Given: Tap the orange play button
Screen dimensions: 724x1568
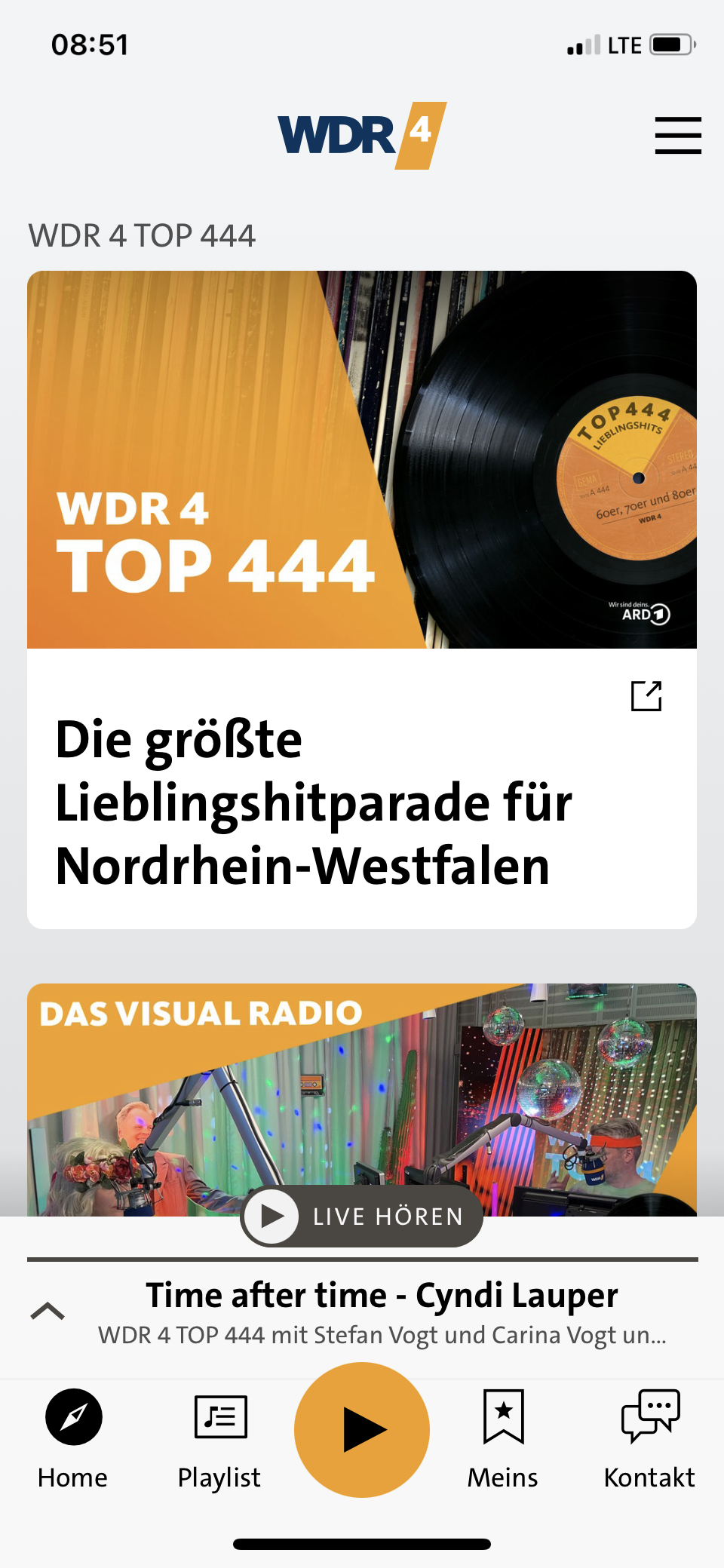Looking at the screenshot, I should [x=362, y=1430].
